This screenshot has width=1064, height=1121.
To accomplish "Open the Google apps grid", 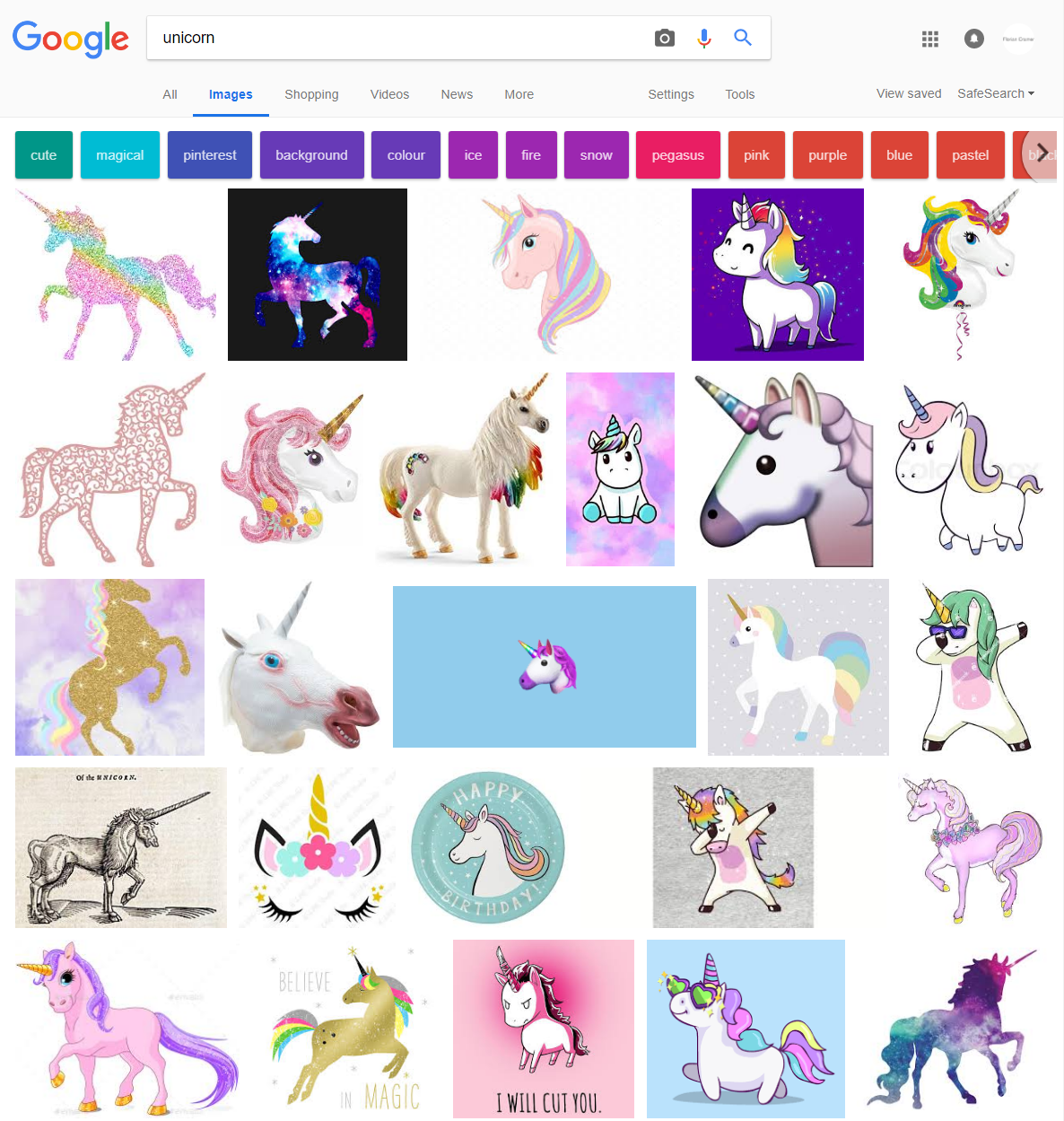I will [x=930, y=39].
